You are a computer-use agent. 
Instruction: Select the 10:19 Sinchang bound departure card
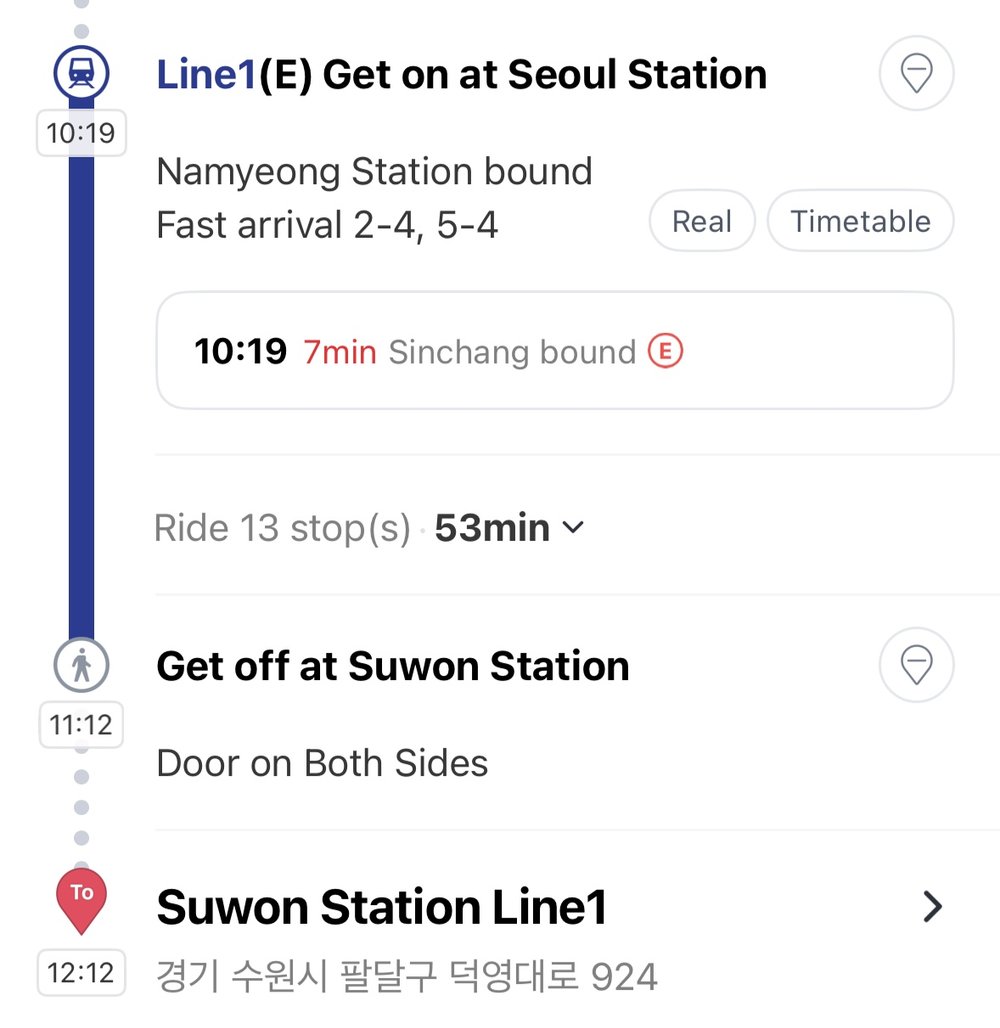(x=555, y=352)
